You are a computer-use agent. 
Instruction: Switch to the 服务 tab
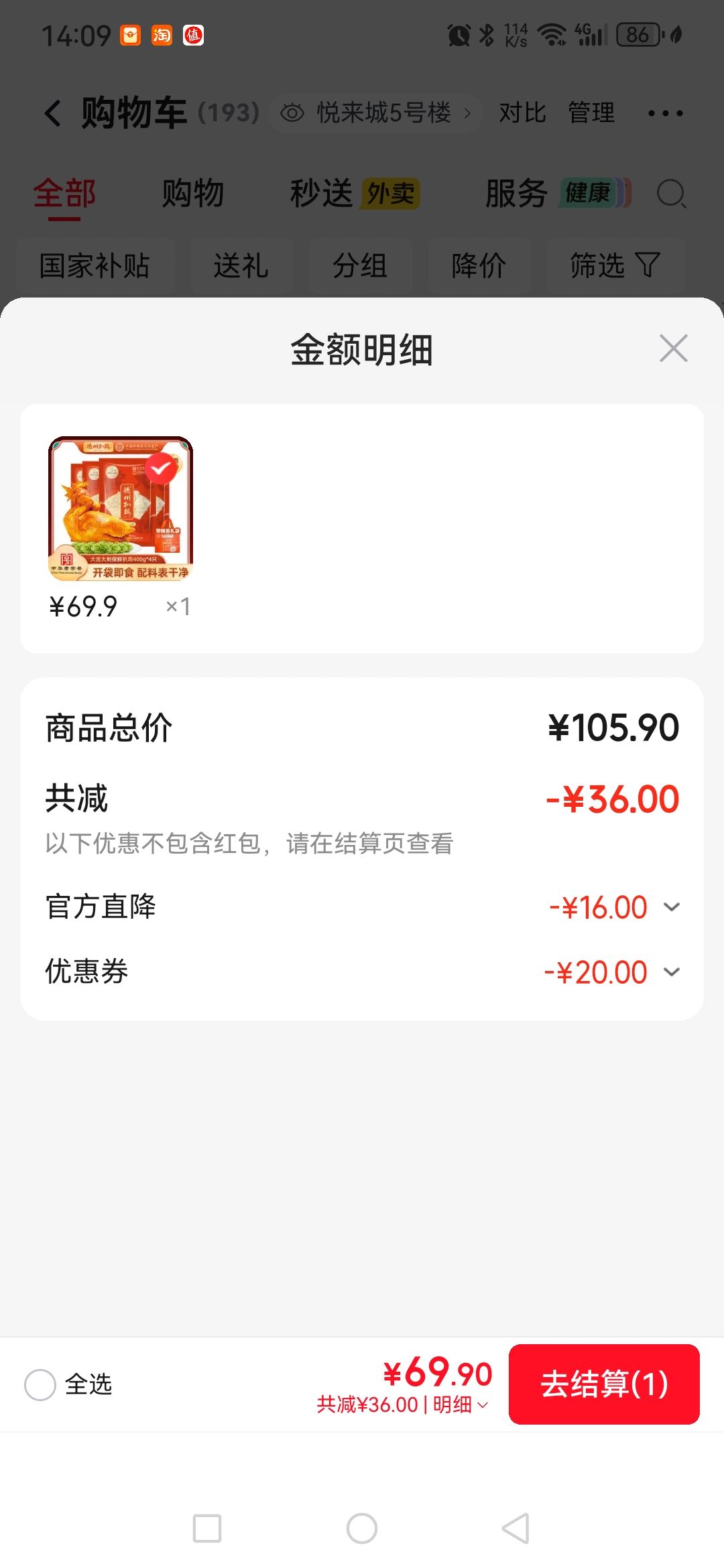tap(558, 194)
